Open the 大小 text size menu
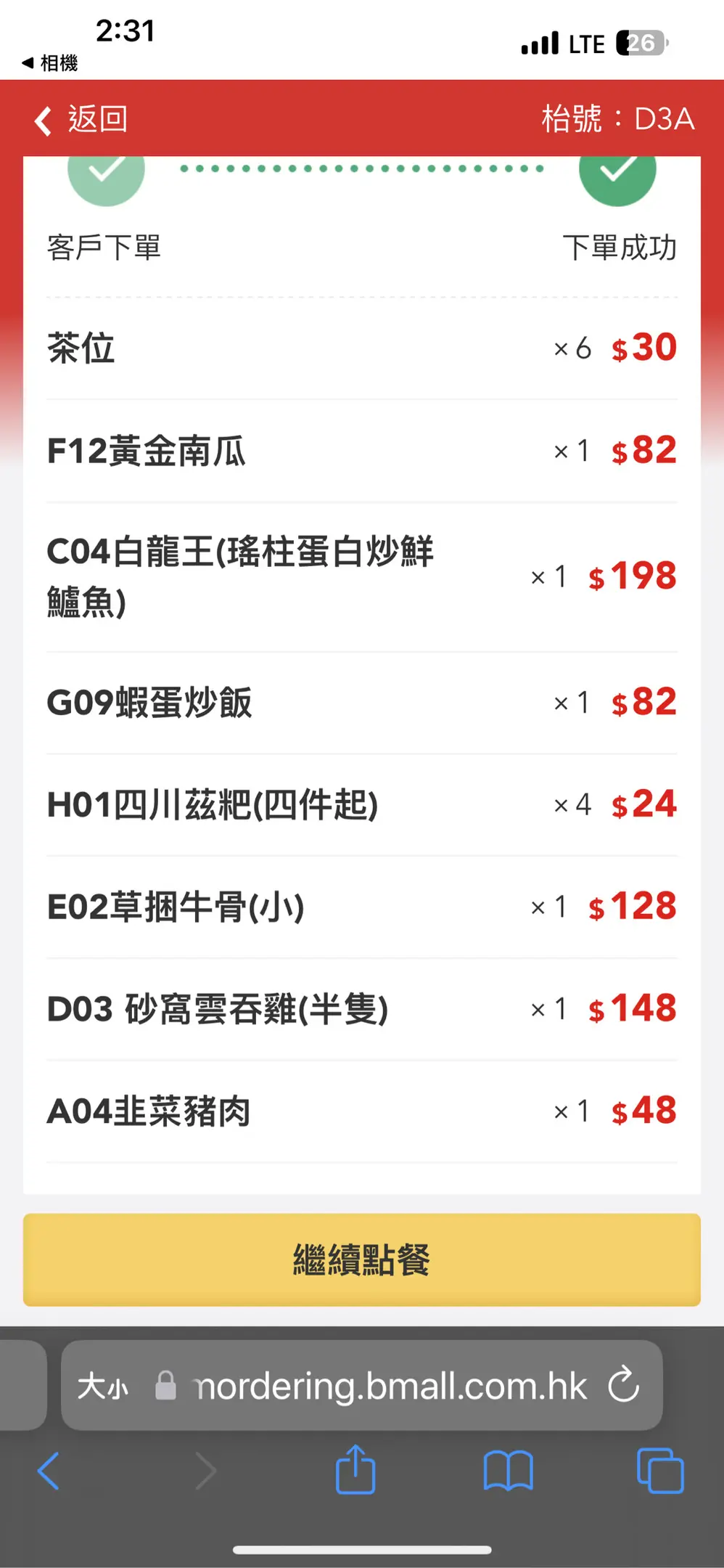The width and height of the screenshot is (724, 1568). pyautogui.click(x=103, y=1386)
